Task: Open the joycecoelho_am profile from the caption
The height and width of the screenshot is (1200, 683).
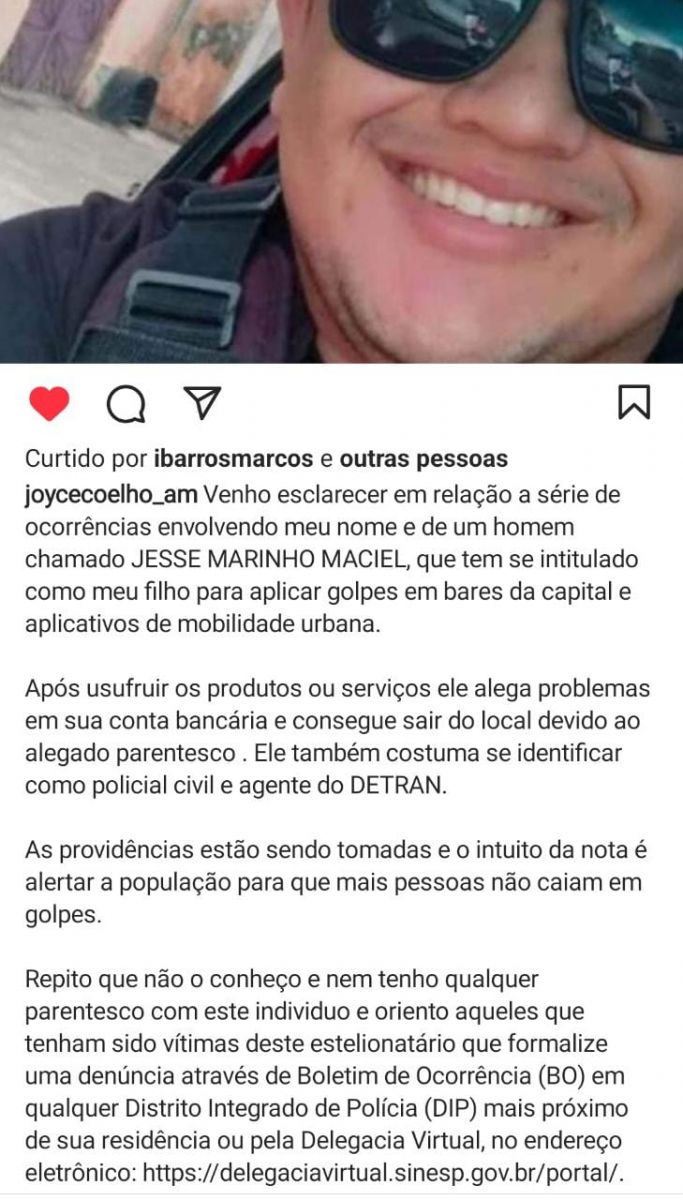Action: (111, 494)
